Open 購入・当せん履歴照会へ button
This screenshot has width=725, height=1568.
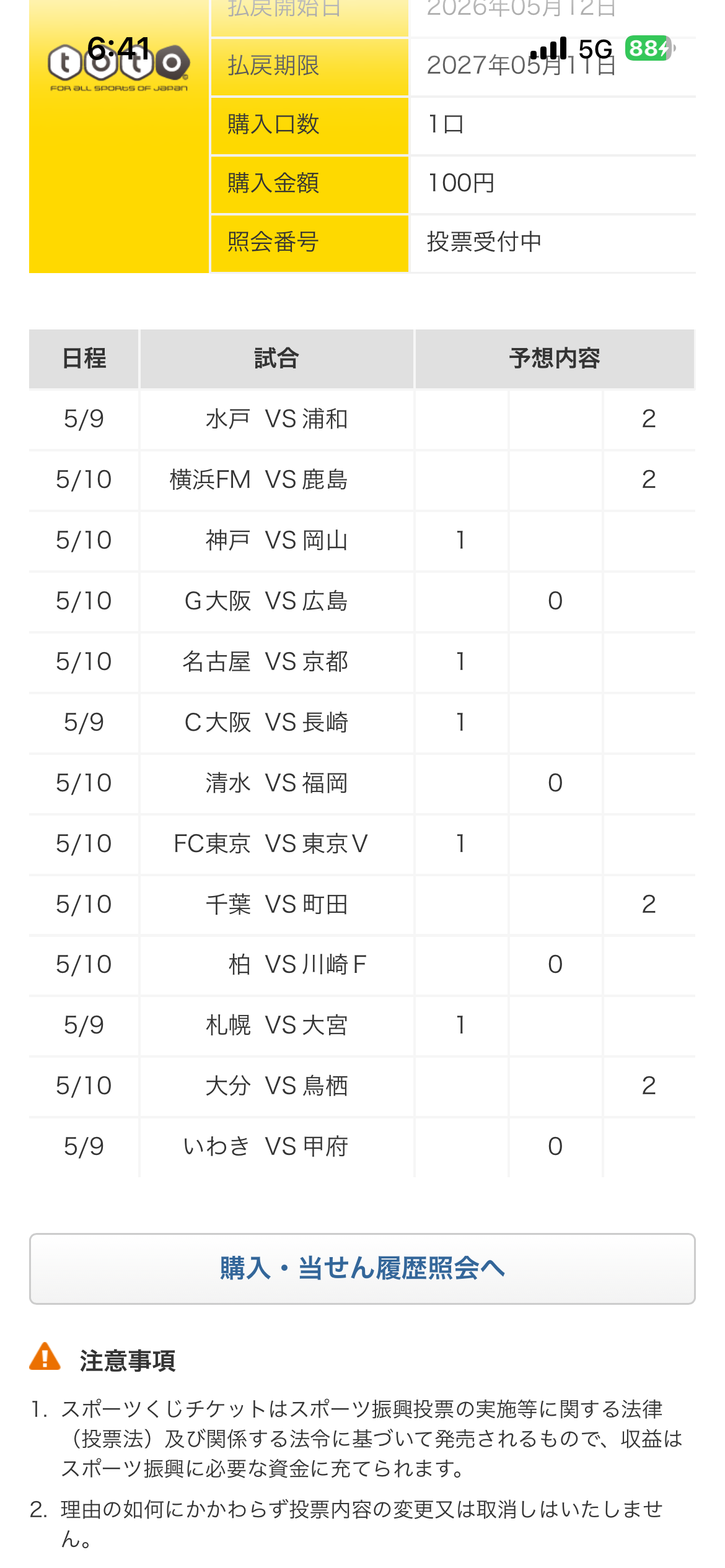click(362, 1268)
